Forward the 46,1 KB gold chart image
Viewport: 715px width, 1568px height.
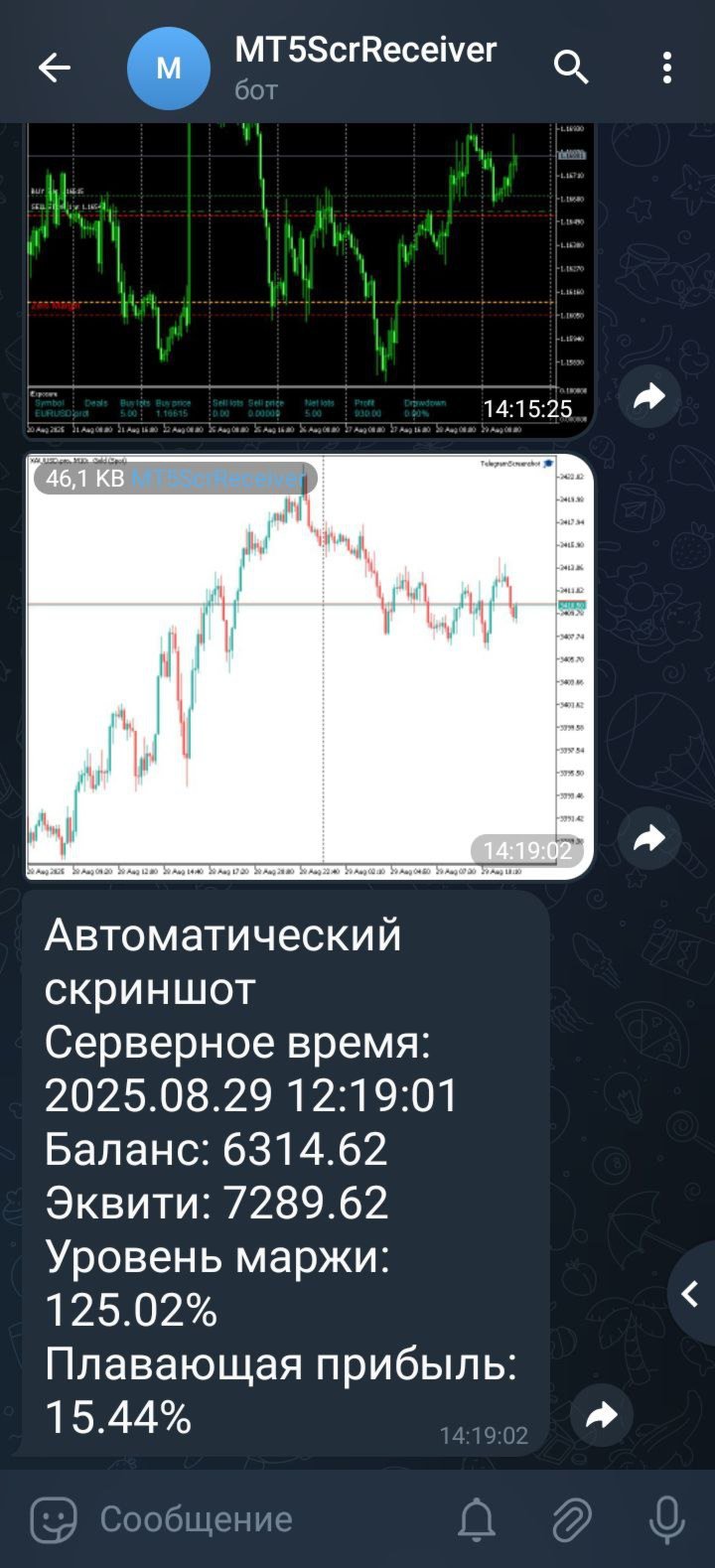point(649,839)
